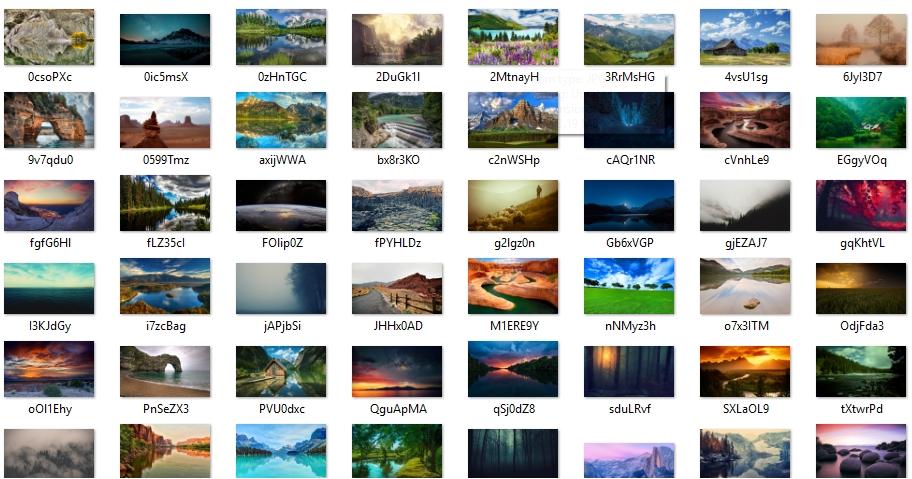Open the file 6JyI3D7
This screenshot has width=912, height=479.
861,38
